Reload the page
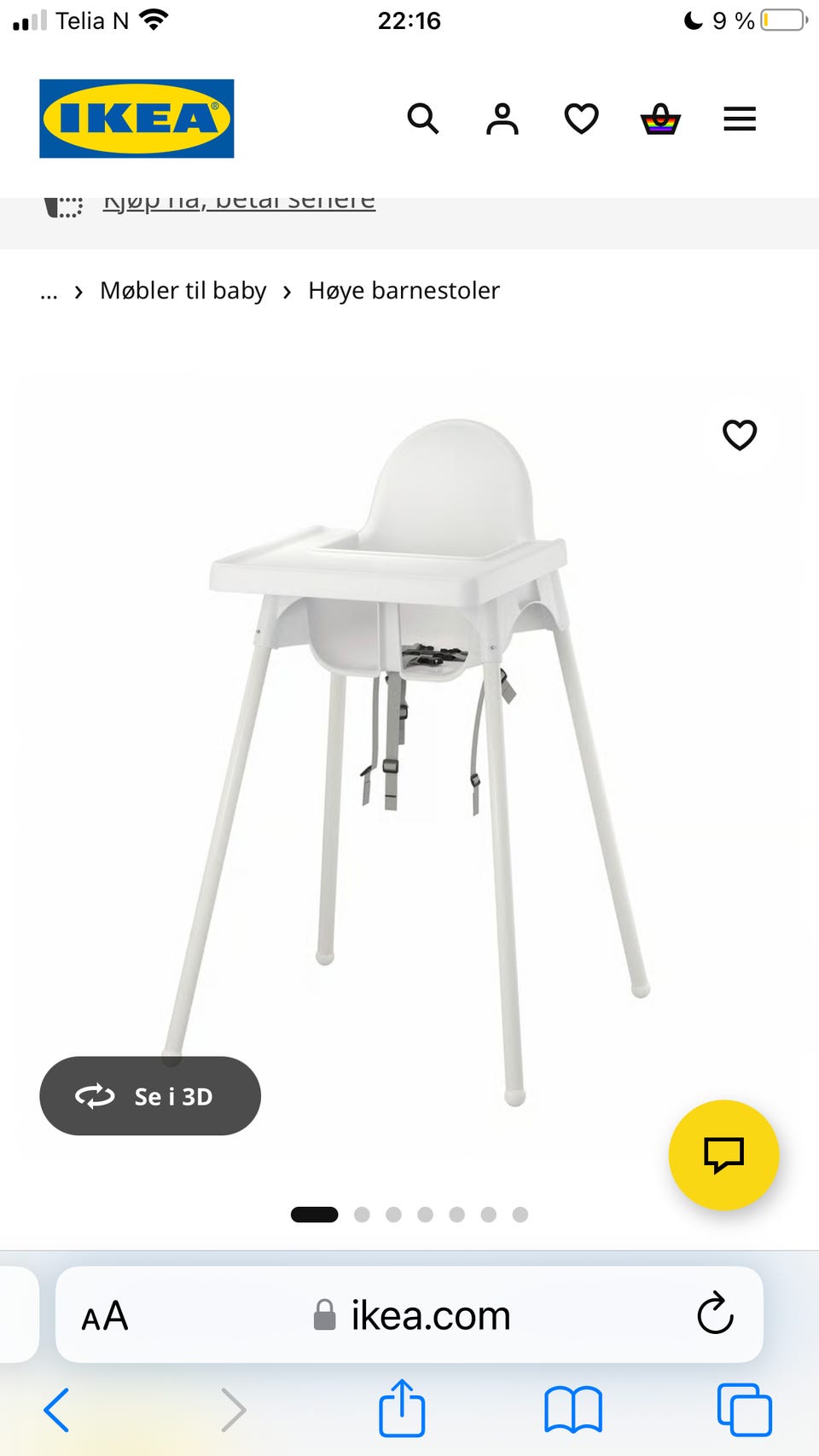This screenshot has width=819, height=1456. click(x=715, y=1314)
